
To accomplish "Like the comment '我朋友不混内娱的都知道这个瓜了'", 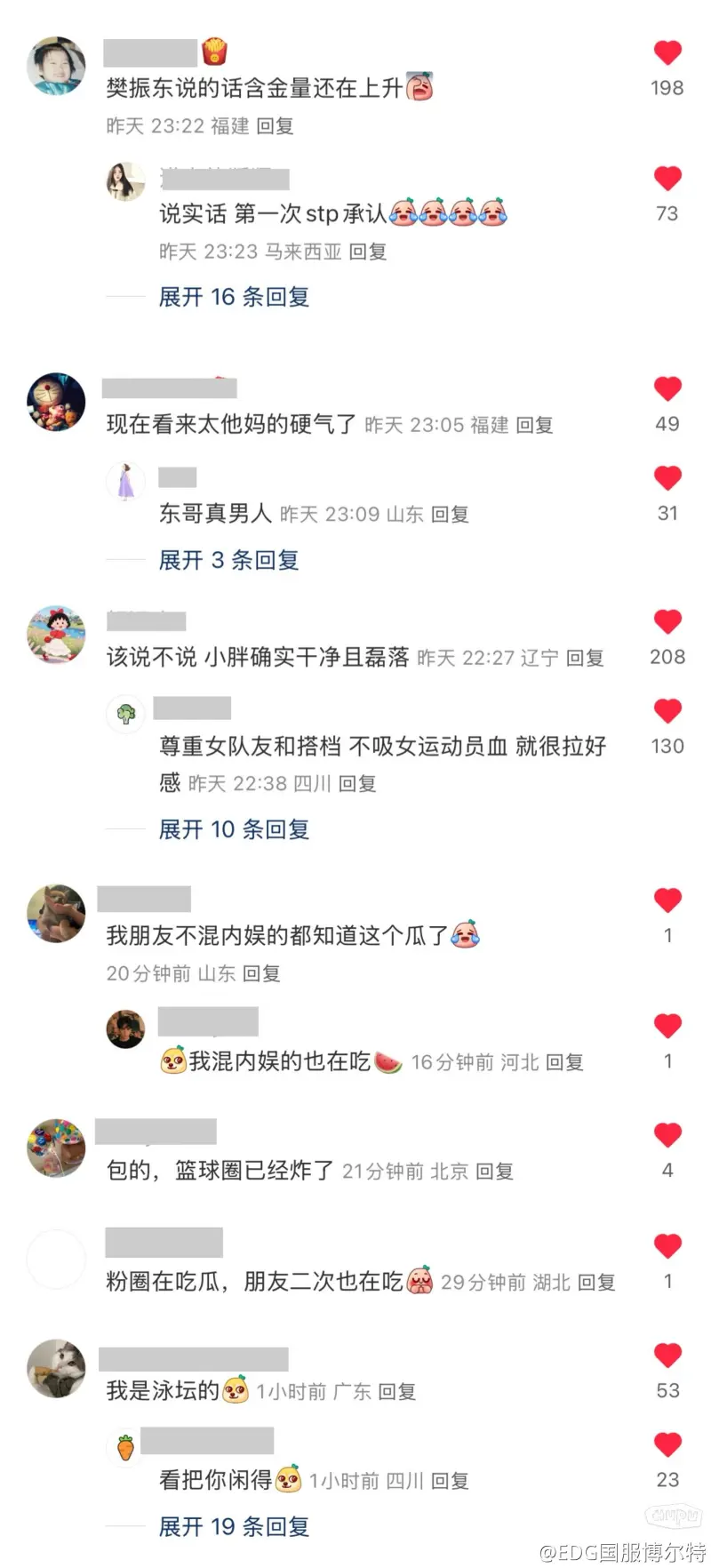I will point(667,900).
